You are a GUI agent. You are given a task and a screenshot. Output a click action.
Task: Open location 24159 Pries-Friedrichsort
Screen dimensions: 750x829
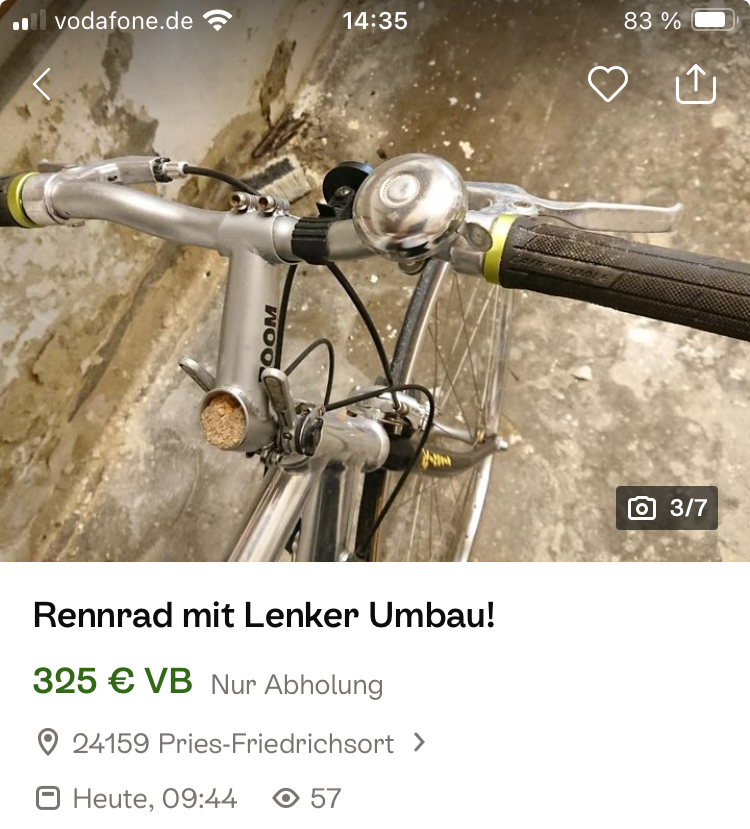pos(233,743)
